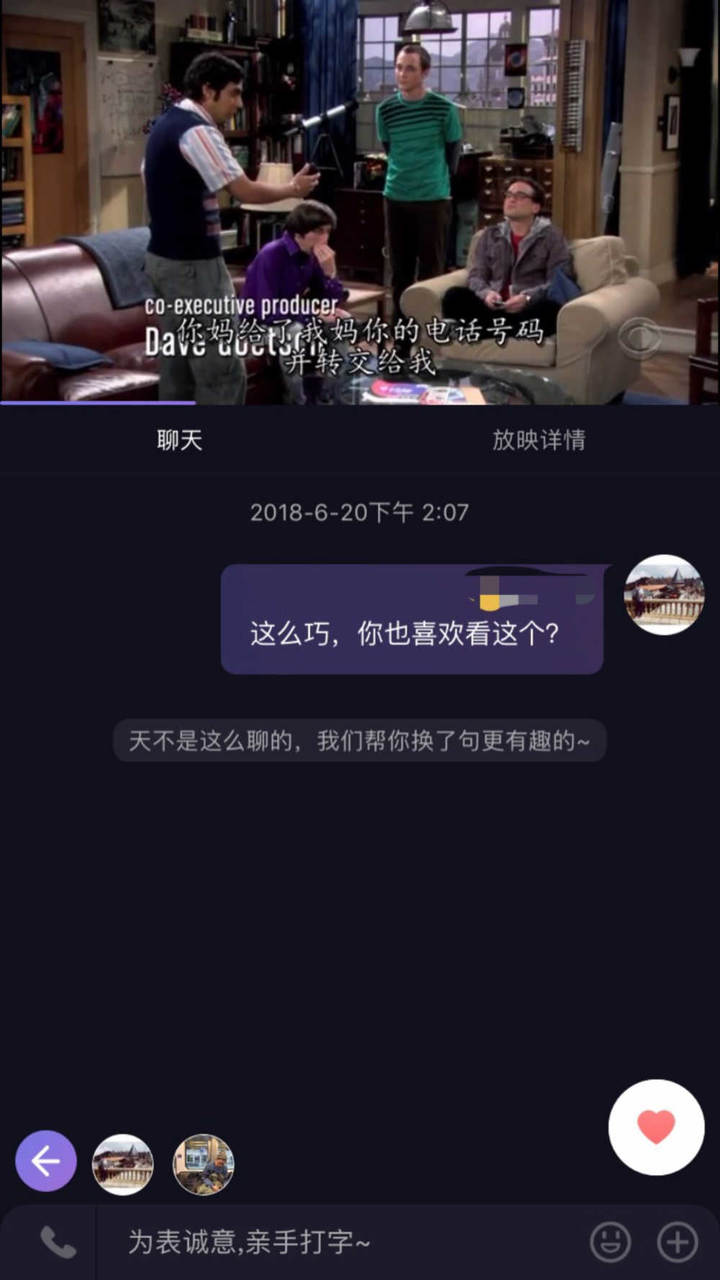Start a voice call with the phone icon
This screenshot has width=720, height=1280.
pyautogui.click(x=57, y=1243)
